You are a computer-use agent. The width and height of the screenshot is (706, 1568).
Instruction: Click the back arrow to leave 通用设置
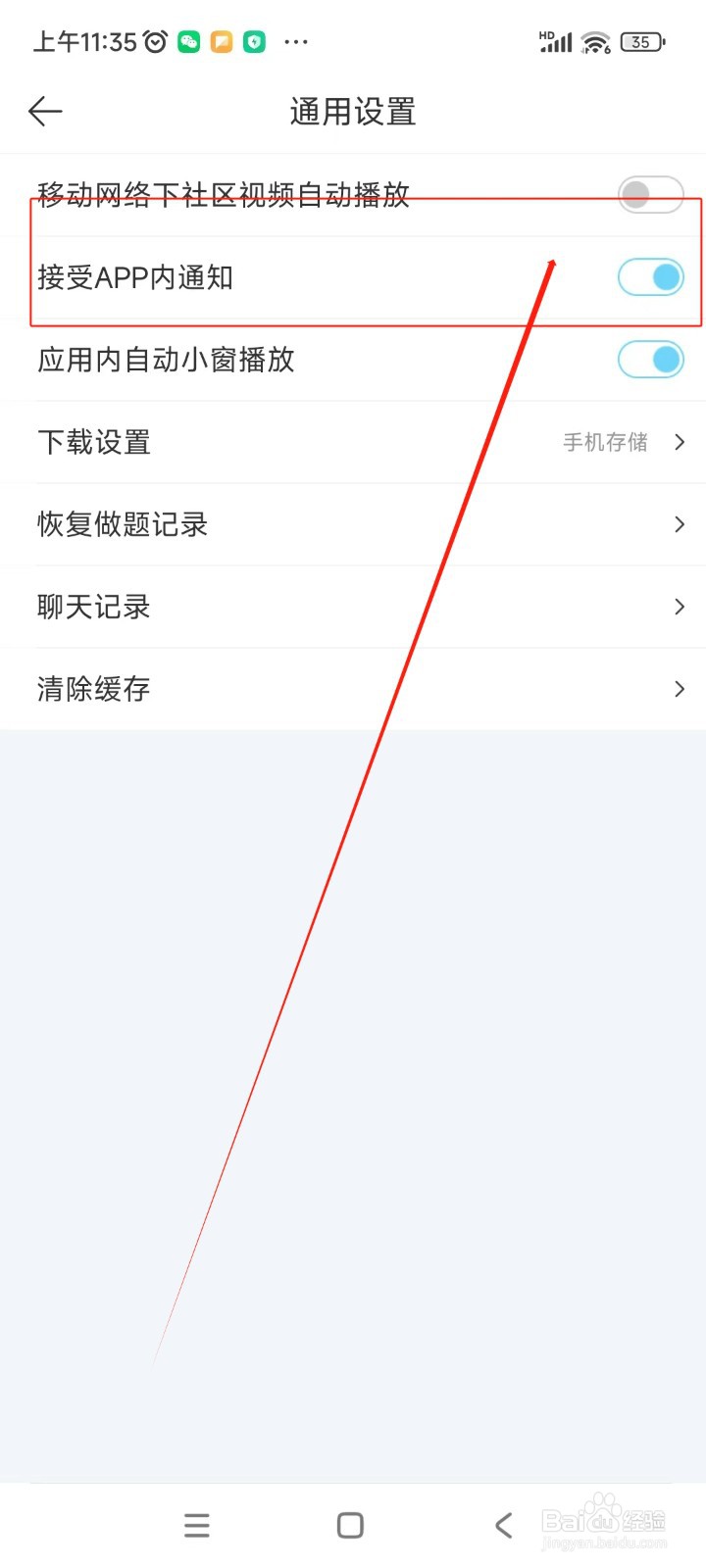(x=44, y=111)
